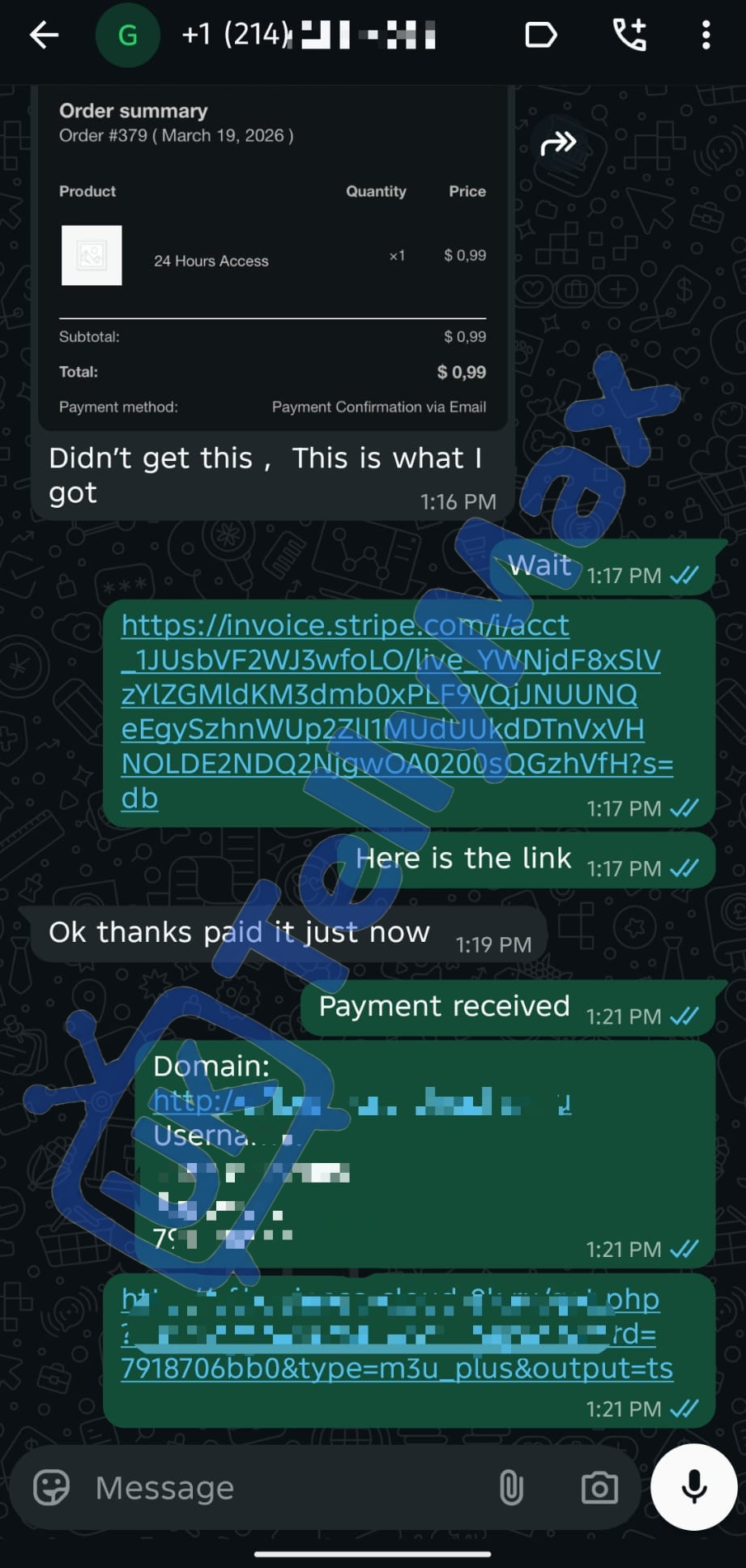The width and height of the screenshot is (746, 1568).
Task: Open the emoji and sticker picker
Action: click(x=51, y=1488)
